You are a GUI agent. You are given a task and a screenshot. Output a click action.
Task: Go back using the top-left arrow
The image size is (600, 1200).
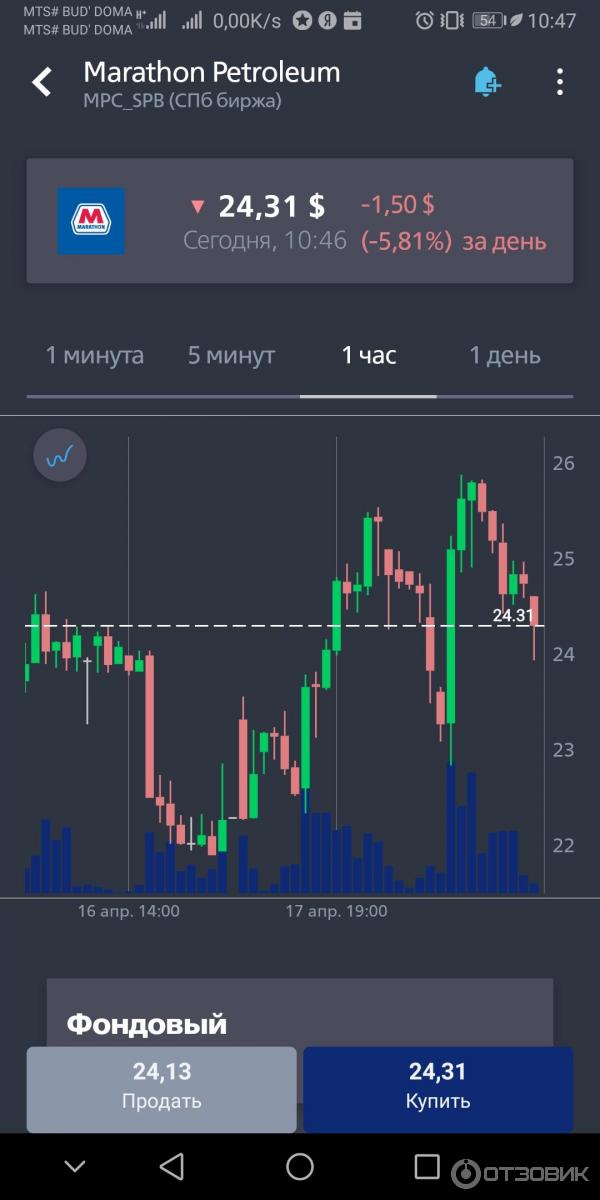click(42, 82)
